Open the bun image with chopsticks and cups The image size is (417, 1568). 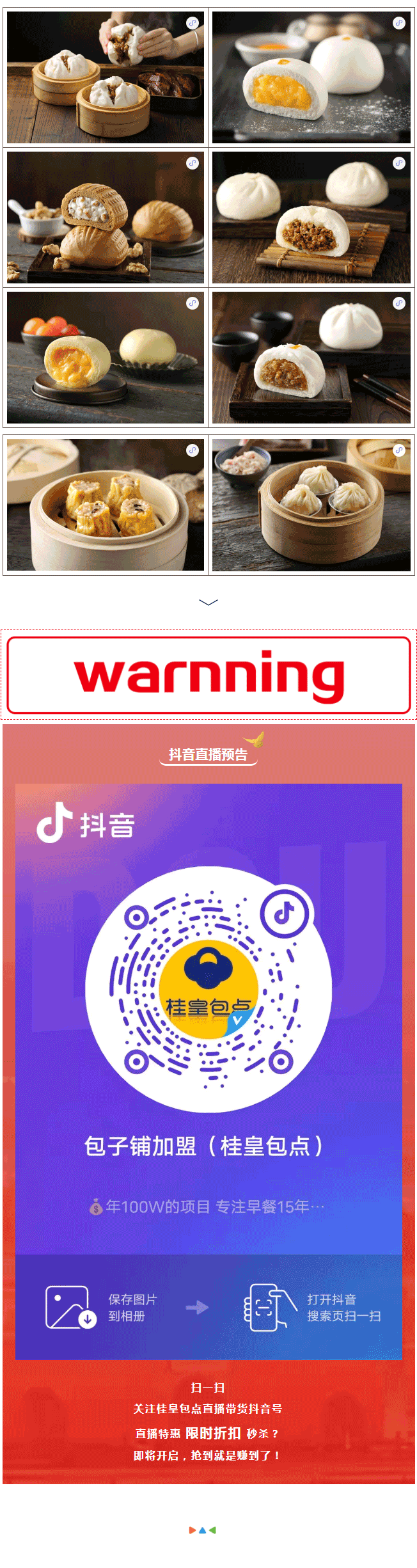tap(311, 358)
